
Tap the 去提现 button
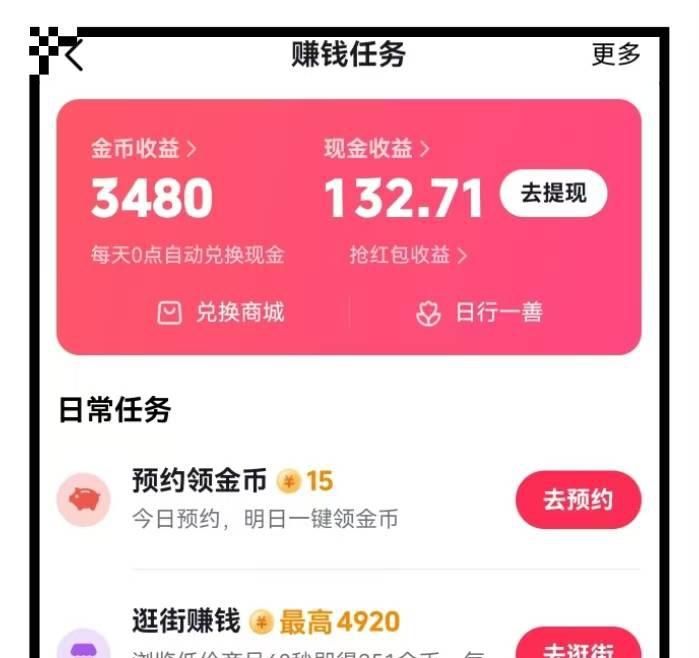point(553,194)
